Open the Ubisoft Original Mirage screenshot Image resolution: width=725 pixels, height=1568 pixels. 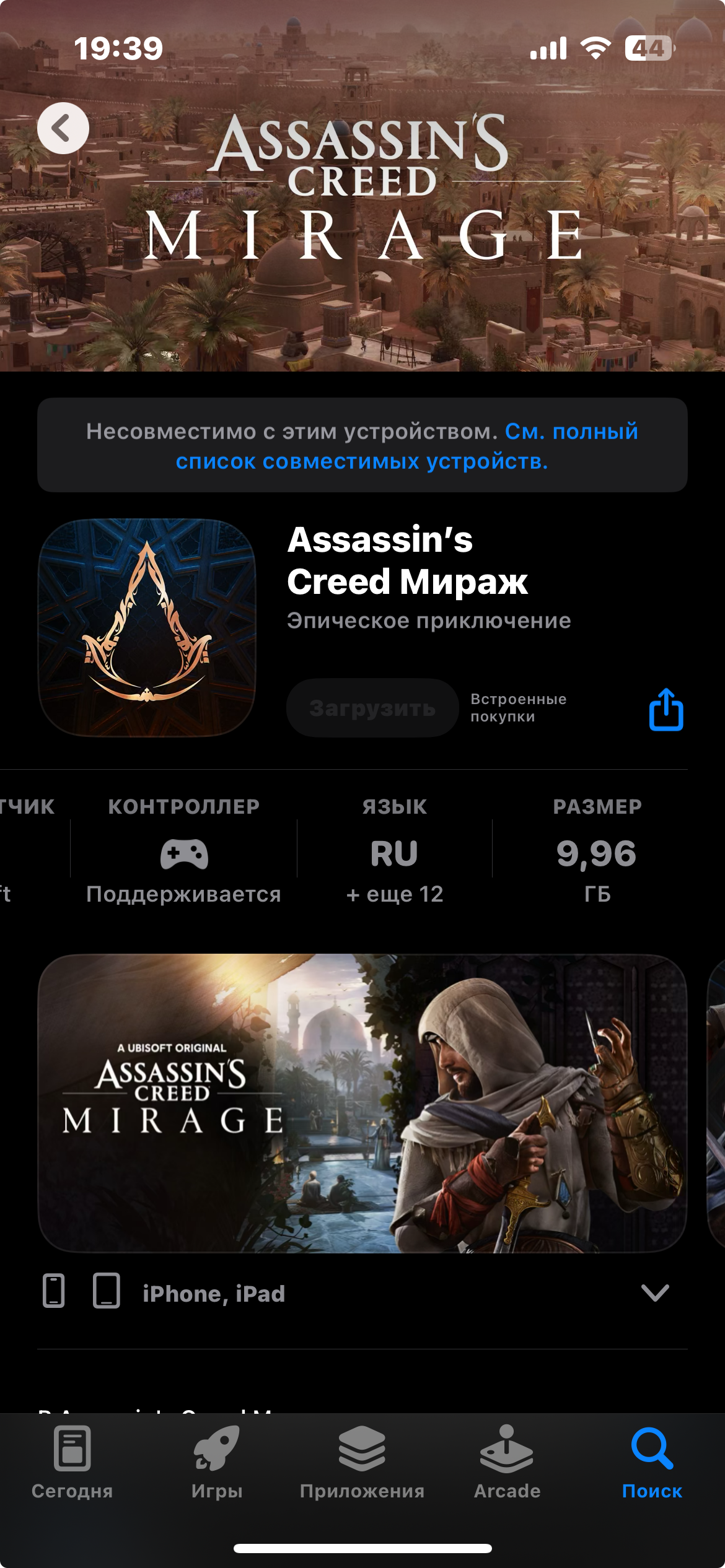tap(362, 1103)
